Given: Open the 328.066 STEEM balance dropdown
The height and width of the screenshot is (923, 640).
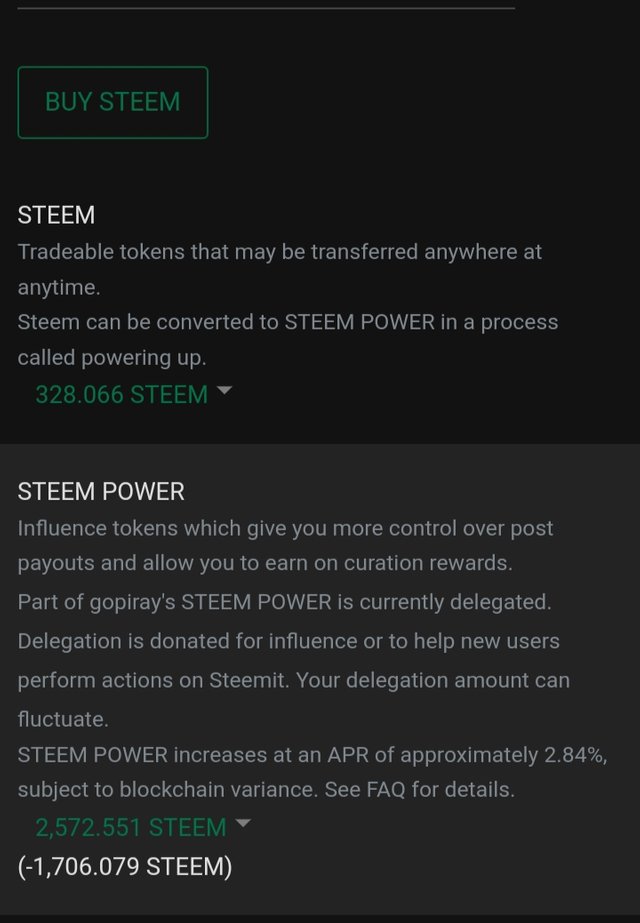Looking at the screenshot, I should point(132,394).
